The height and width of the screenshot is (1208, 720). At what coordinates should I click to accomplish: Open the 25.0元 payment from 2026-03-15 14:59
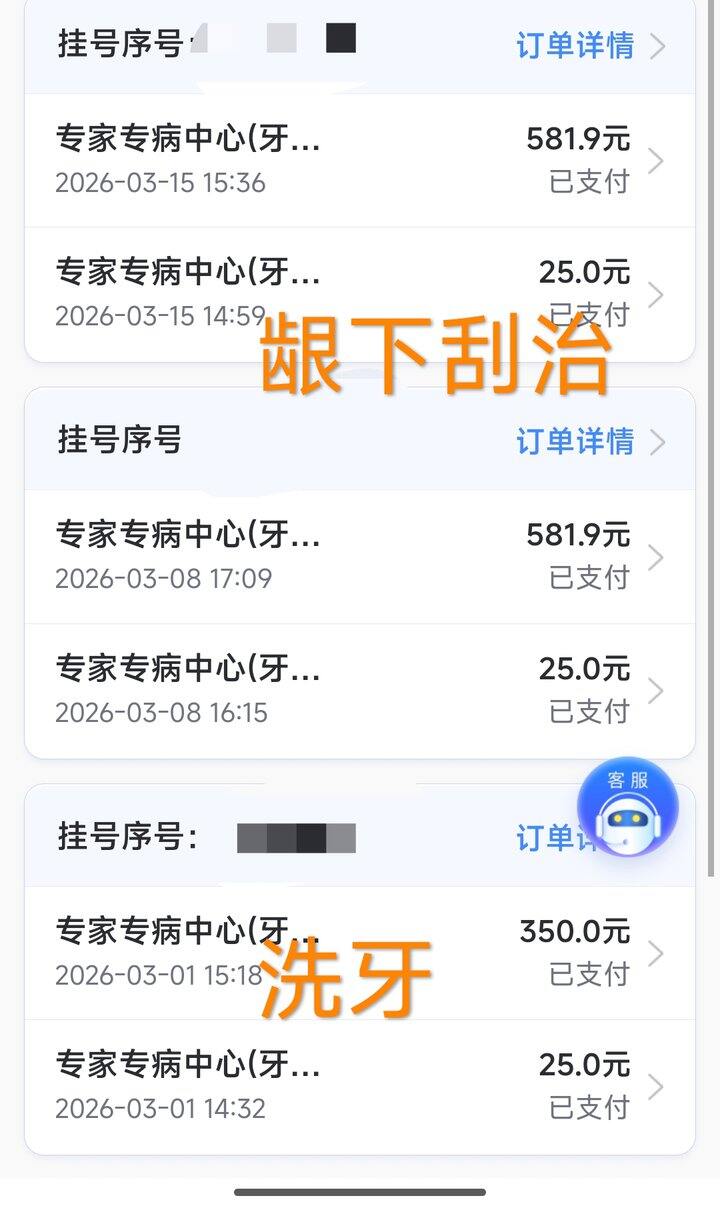(x=360, y=295)
